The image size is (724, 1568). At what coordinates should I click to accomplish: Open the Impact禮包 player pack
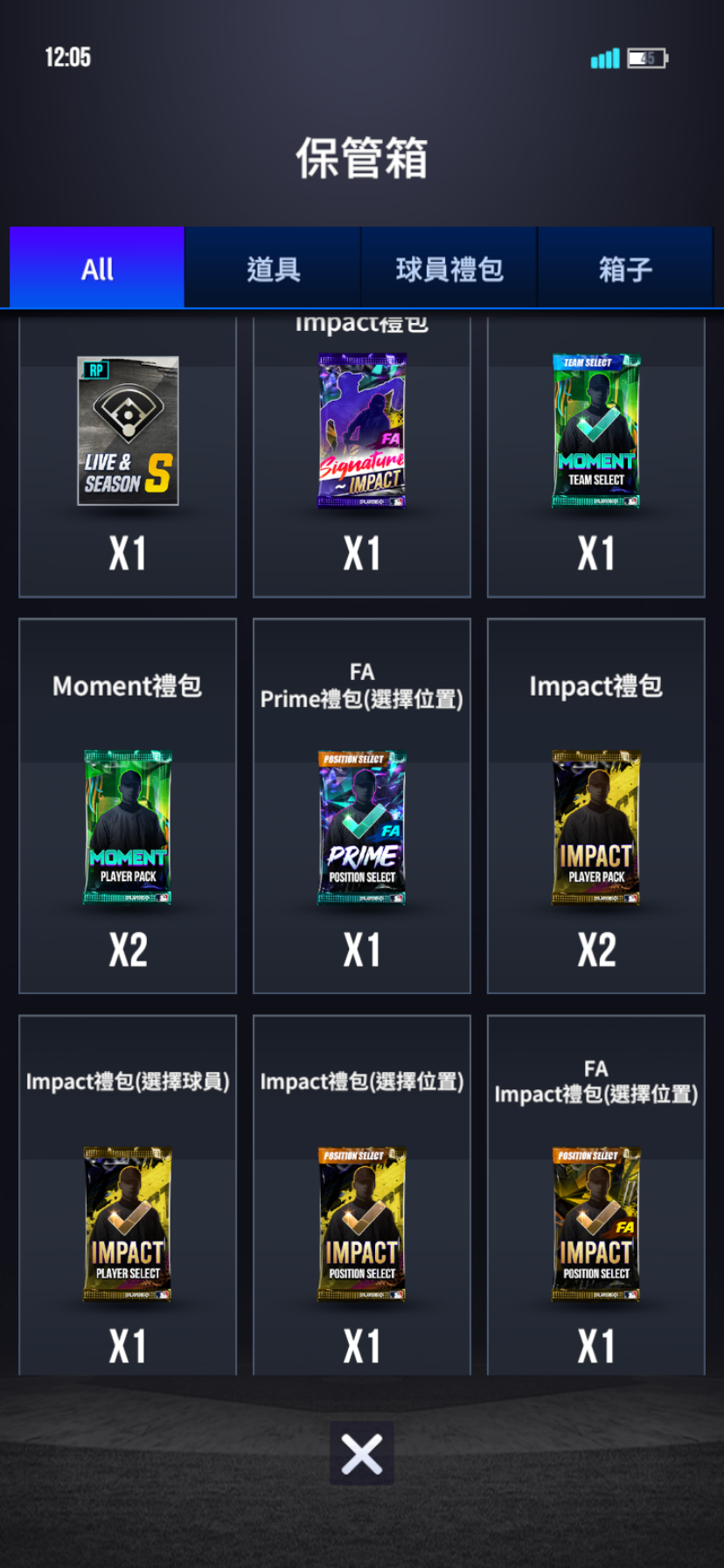coord(596,827)
